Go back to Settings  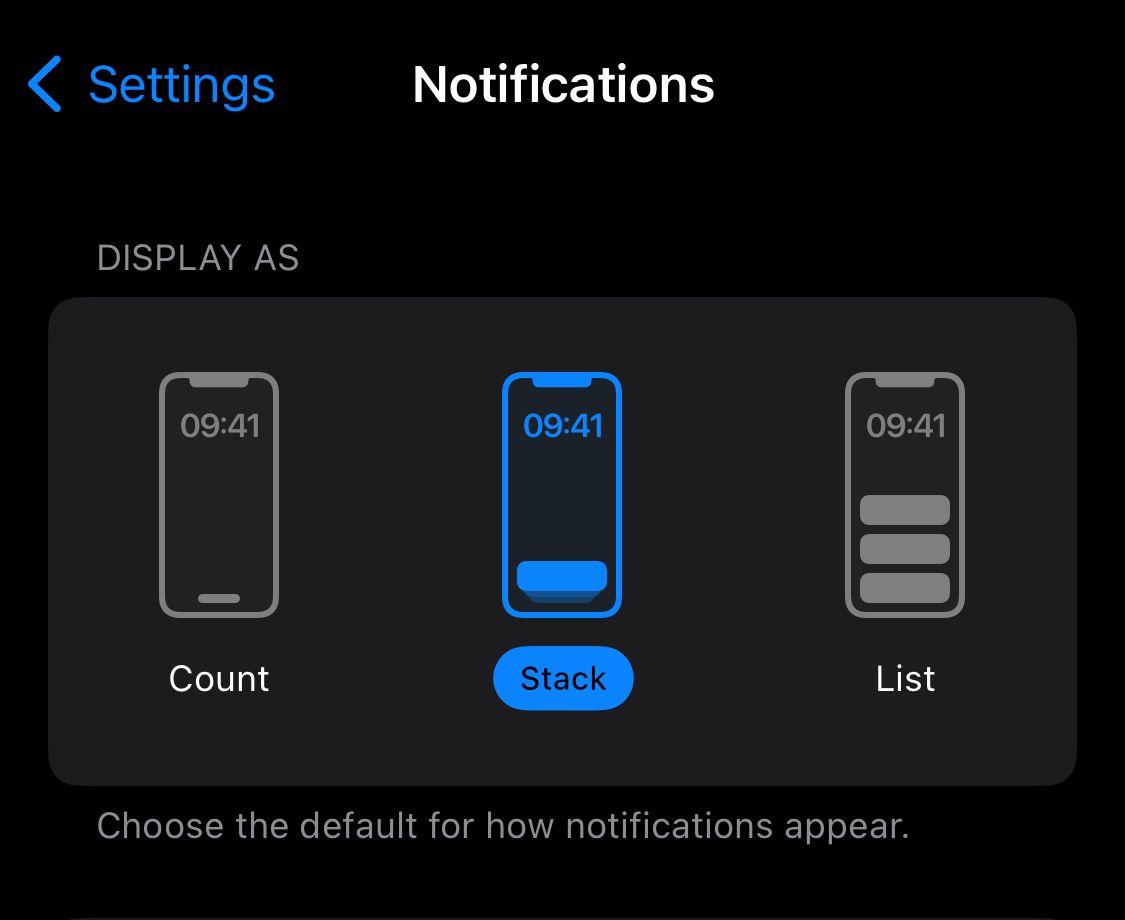coord(152,85)
